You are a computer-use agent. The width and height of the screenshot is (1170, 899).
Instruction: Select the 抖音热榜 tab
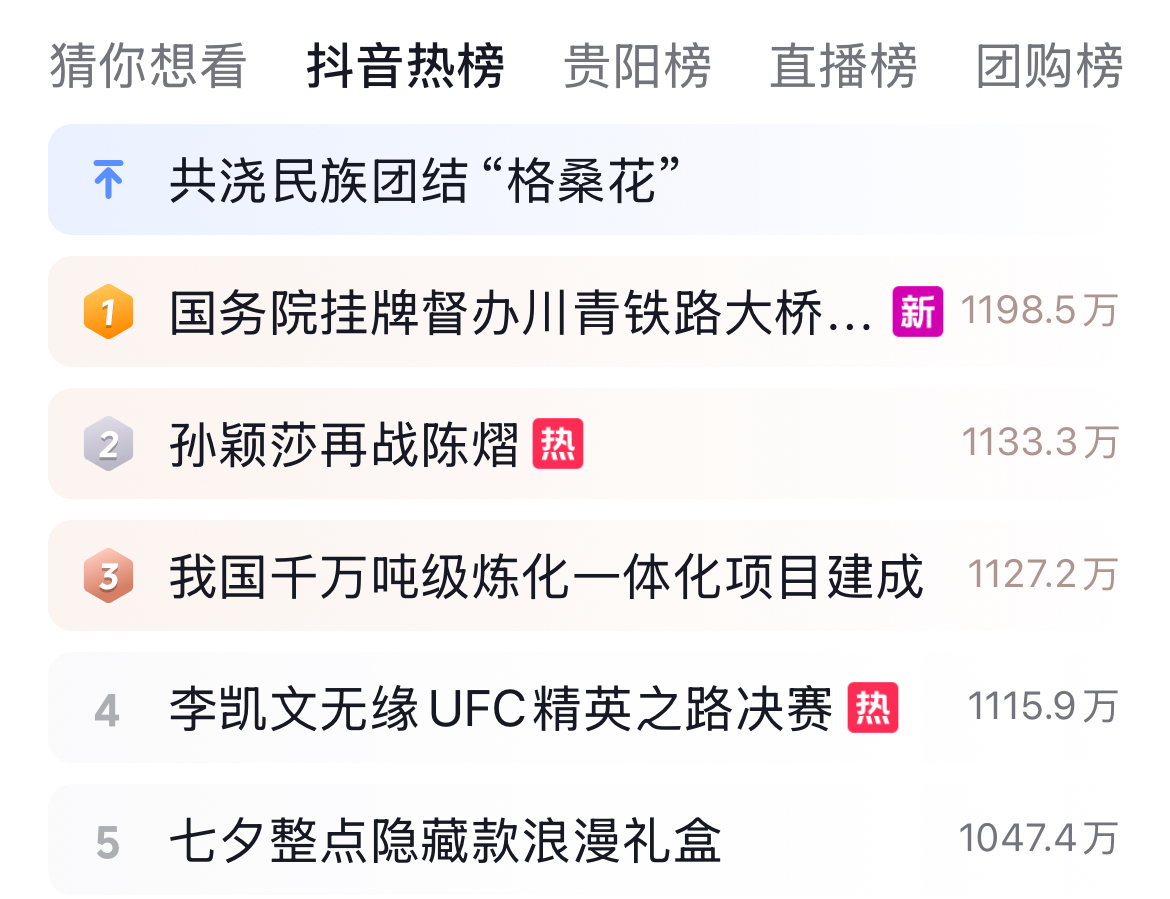tap(405, 67)
